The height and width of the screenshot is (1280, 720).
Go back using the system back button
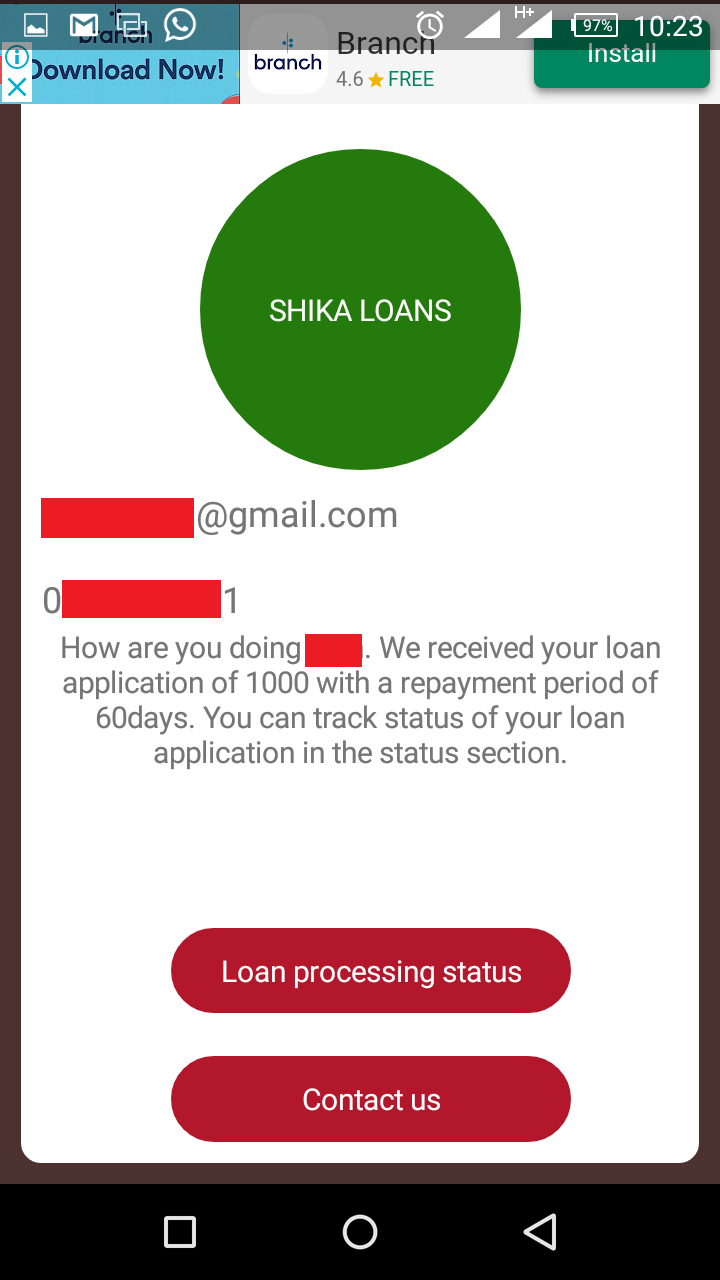pyautogui.click(x=540, y=1232)
